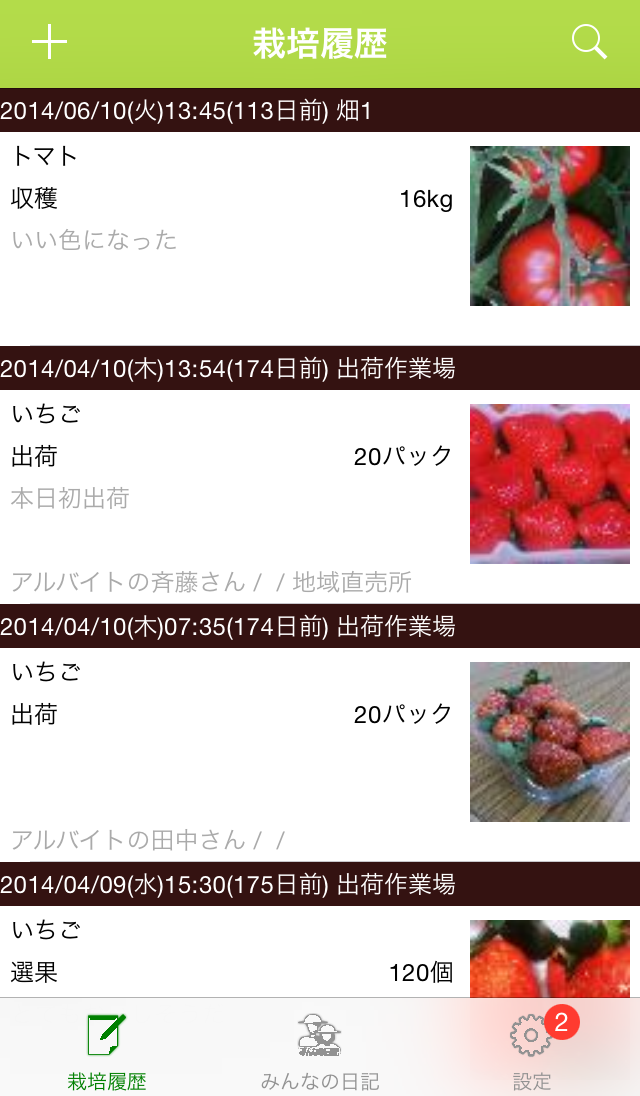Open いちご 出荷 entry with 本日初出荷 note
The width and height of the screenshot is (640, 1096).
coord(230,480)
